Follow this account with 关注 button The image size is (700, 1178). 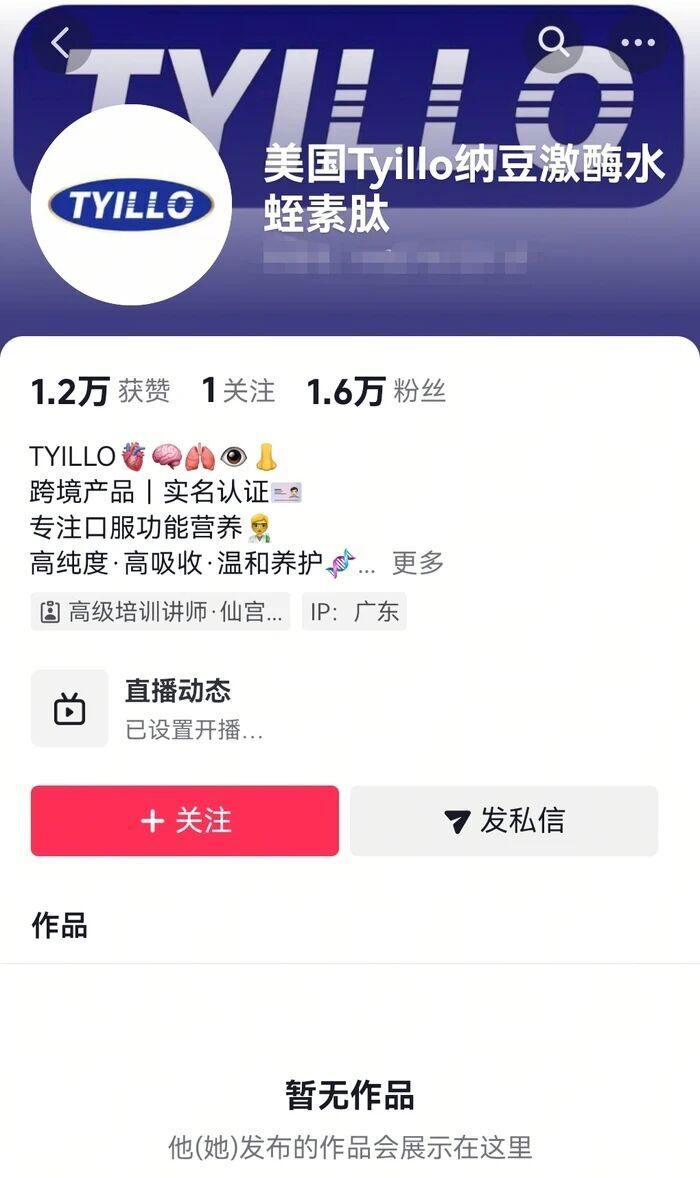pos(185,821)
